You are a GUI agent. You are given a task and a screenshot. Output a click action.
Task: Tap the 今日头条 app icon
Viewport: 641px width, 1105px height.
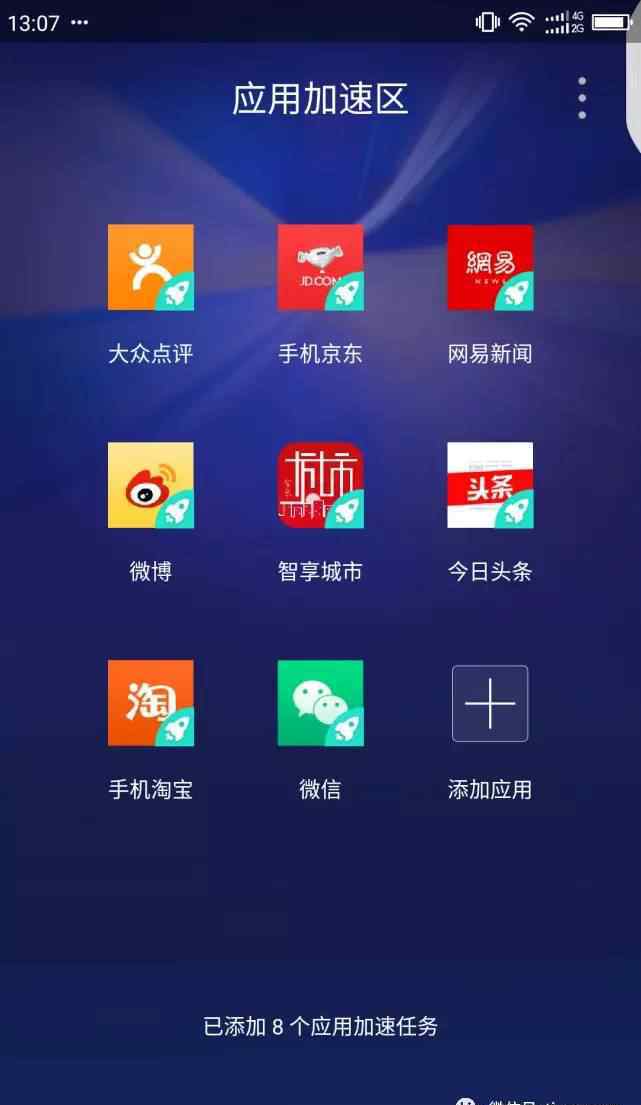tap(490, 485)
